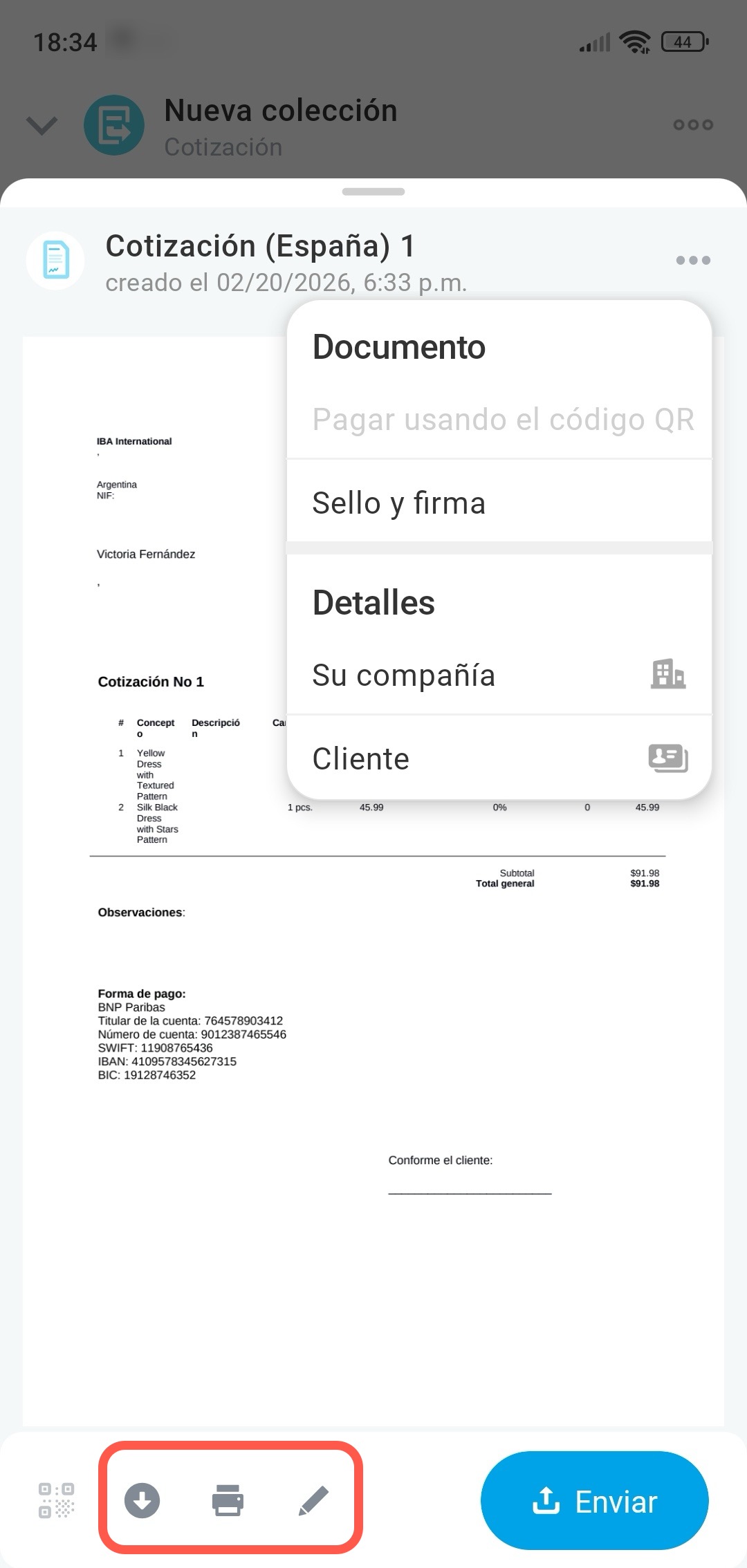The image size is (747, 1568).
Task: Open the QR code icon
Action: click(x=56, y=1501)
